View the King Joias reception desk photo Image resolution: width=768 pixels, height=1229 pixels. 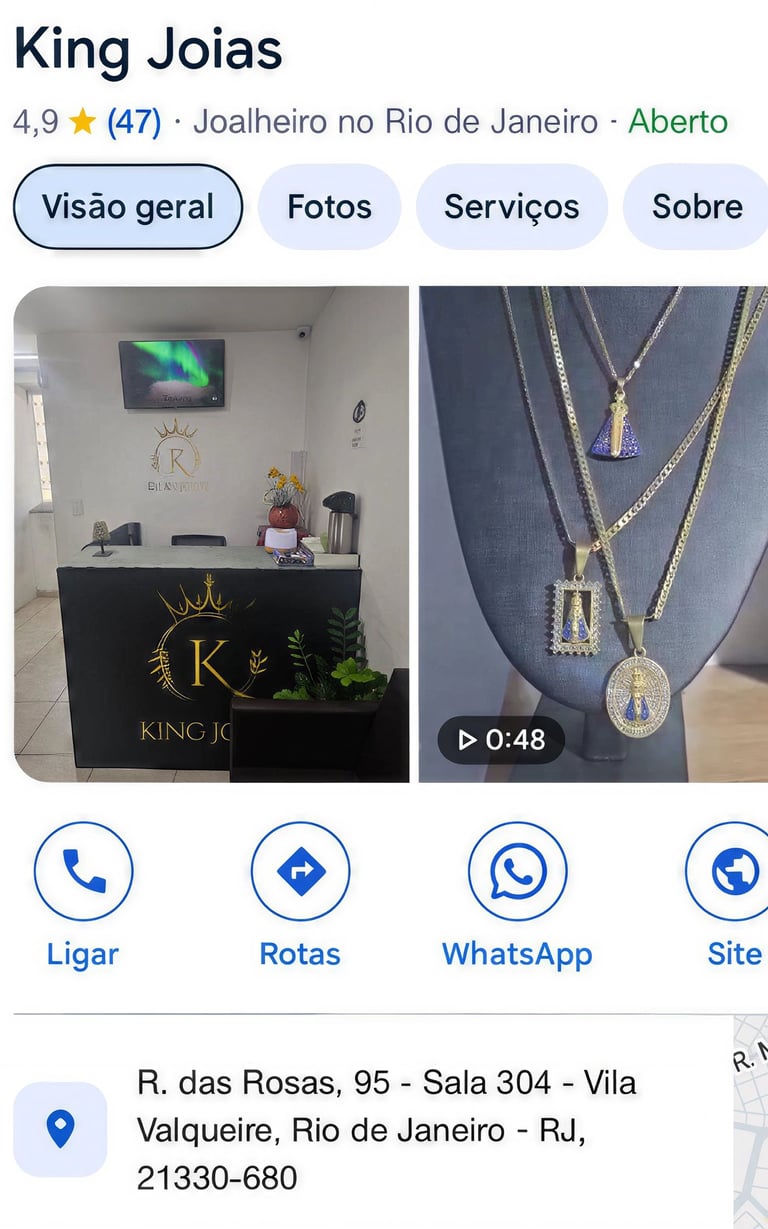click(211, 534)
